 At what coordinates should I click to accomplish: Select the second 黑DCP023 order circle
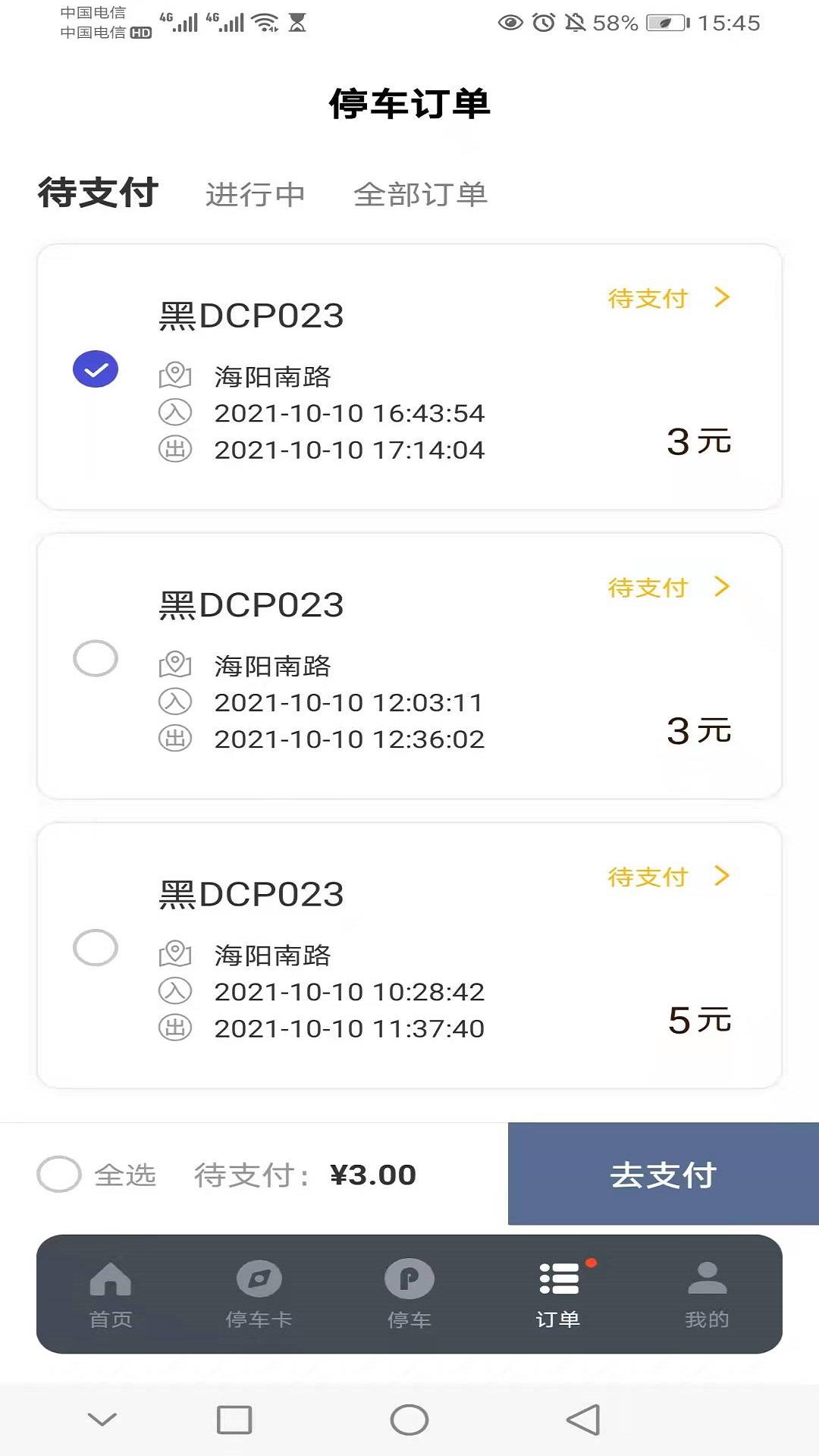pos(94,658)
